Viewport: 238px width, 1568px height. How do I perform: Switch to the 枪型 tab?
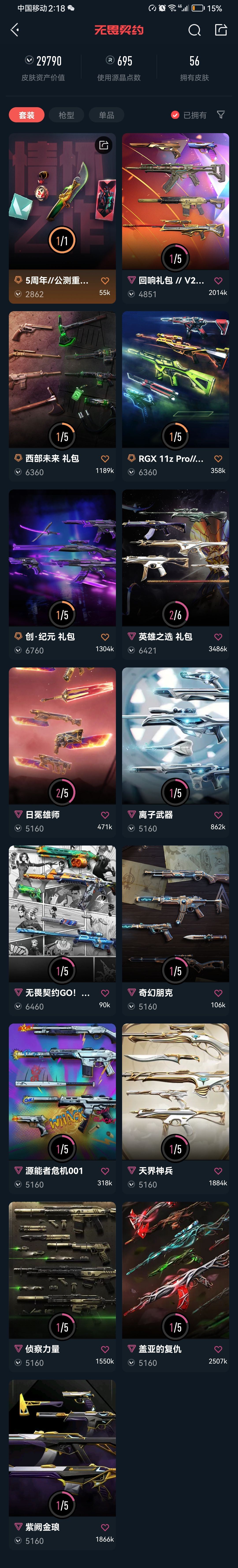(x=66, y=115)
